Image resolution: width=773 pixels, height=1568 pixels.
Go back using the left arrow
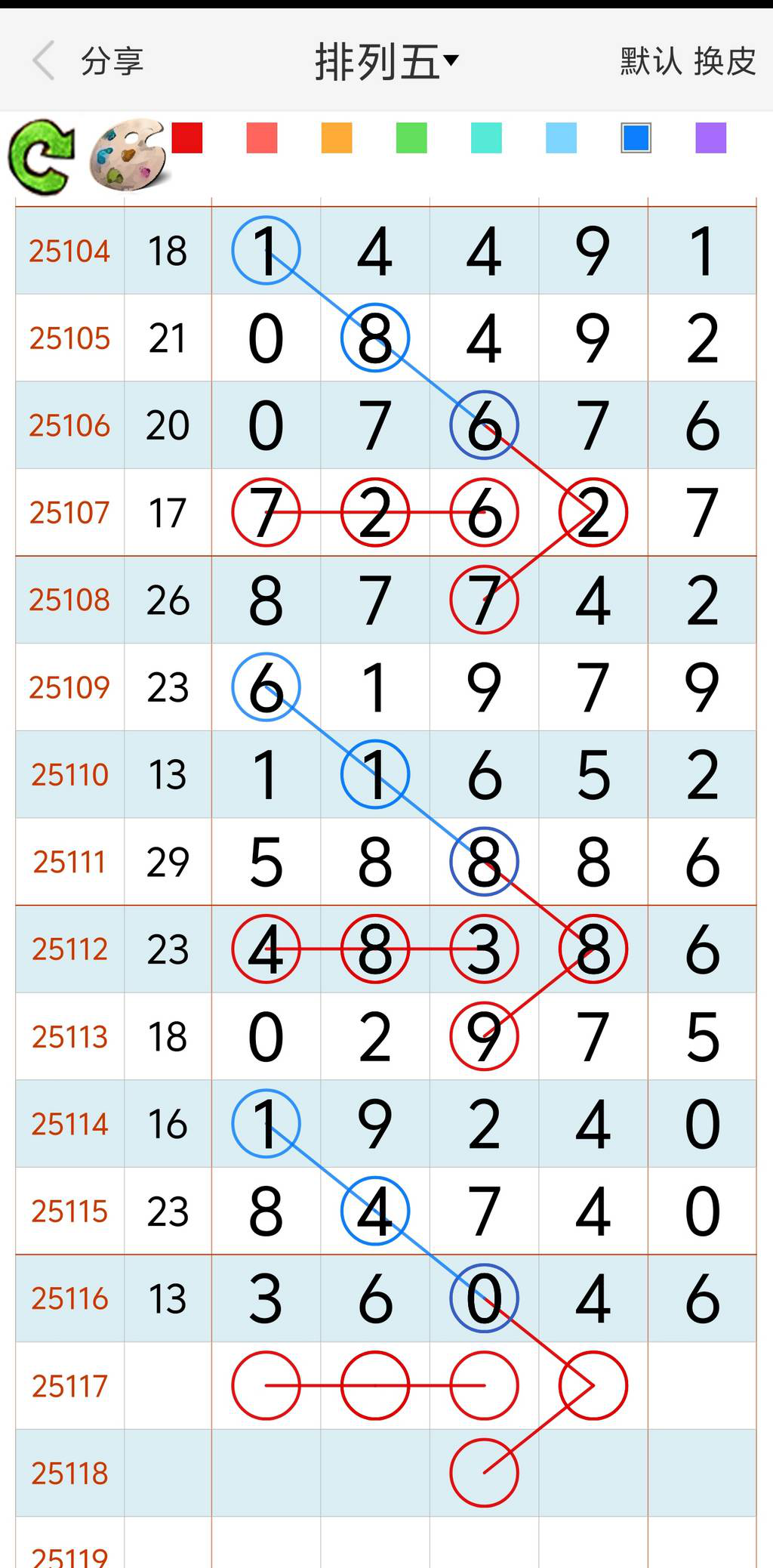[44, 60]
